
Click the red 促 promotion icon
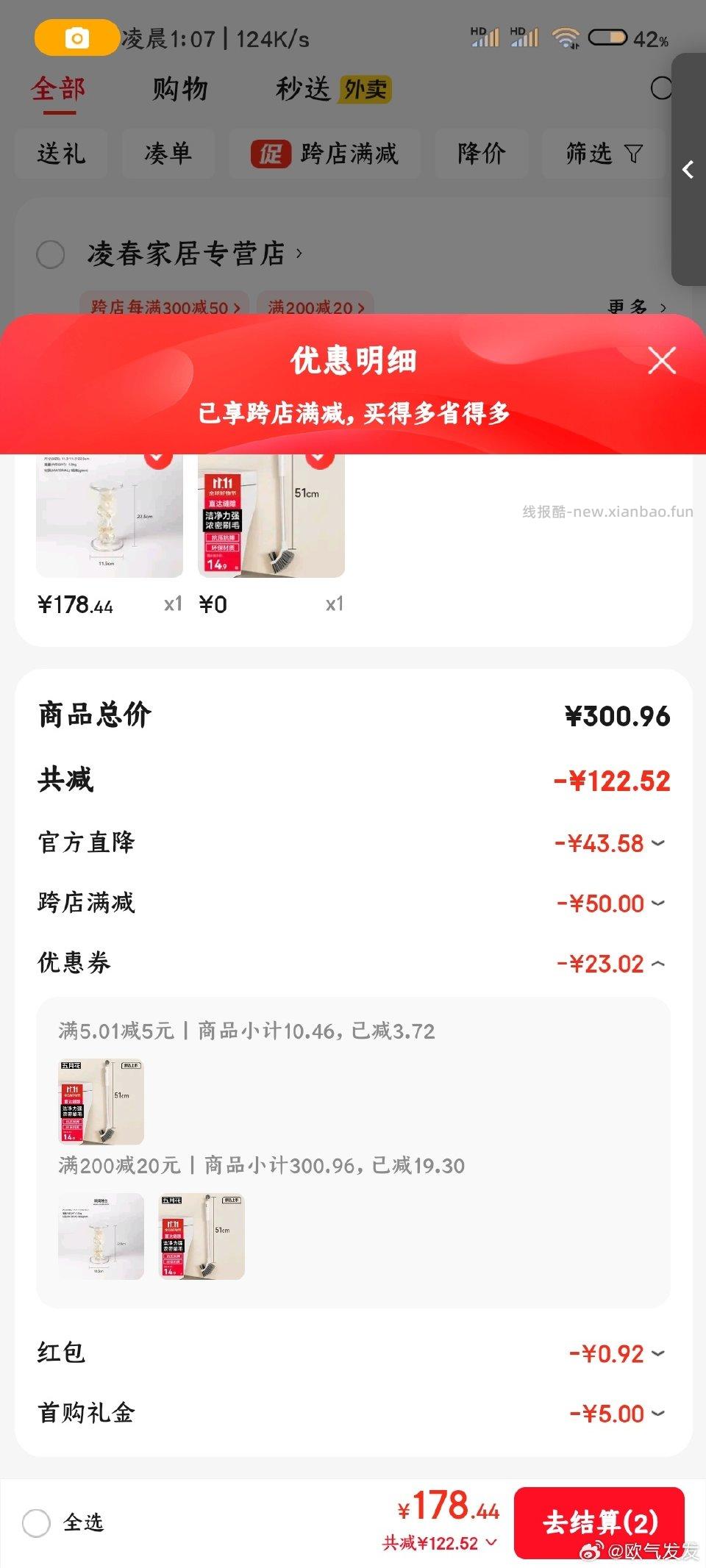271,154
